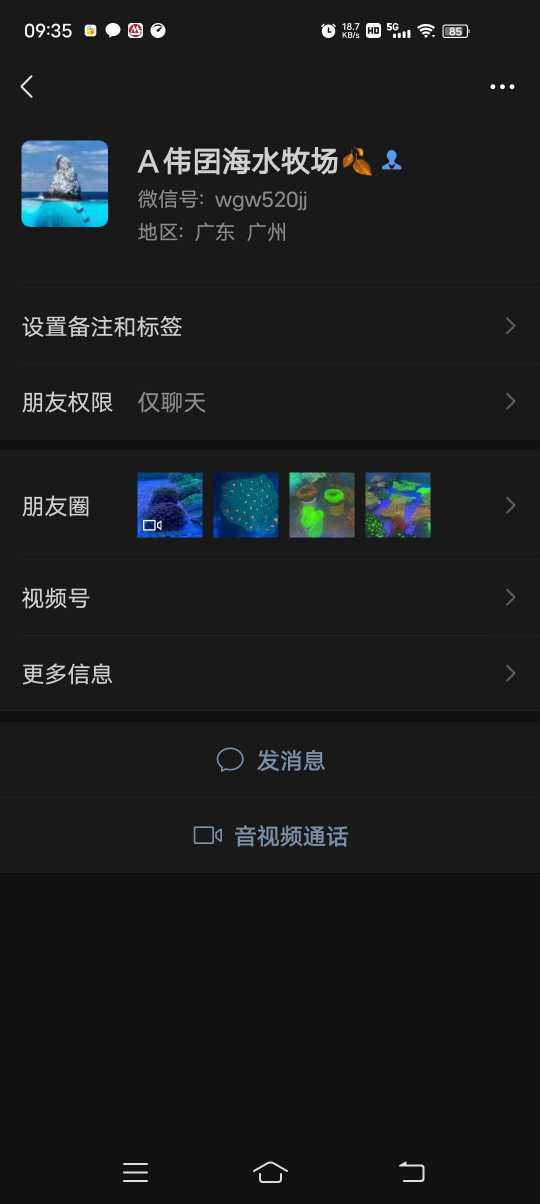Start 音视频通话 call
Screen dimensions: 540x1204
coord(270,836)
